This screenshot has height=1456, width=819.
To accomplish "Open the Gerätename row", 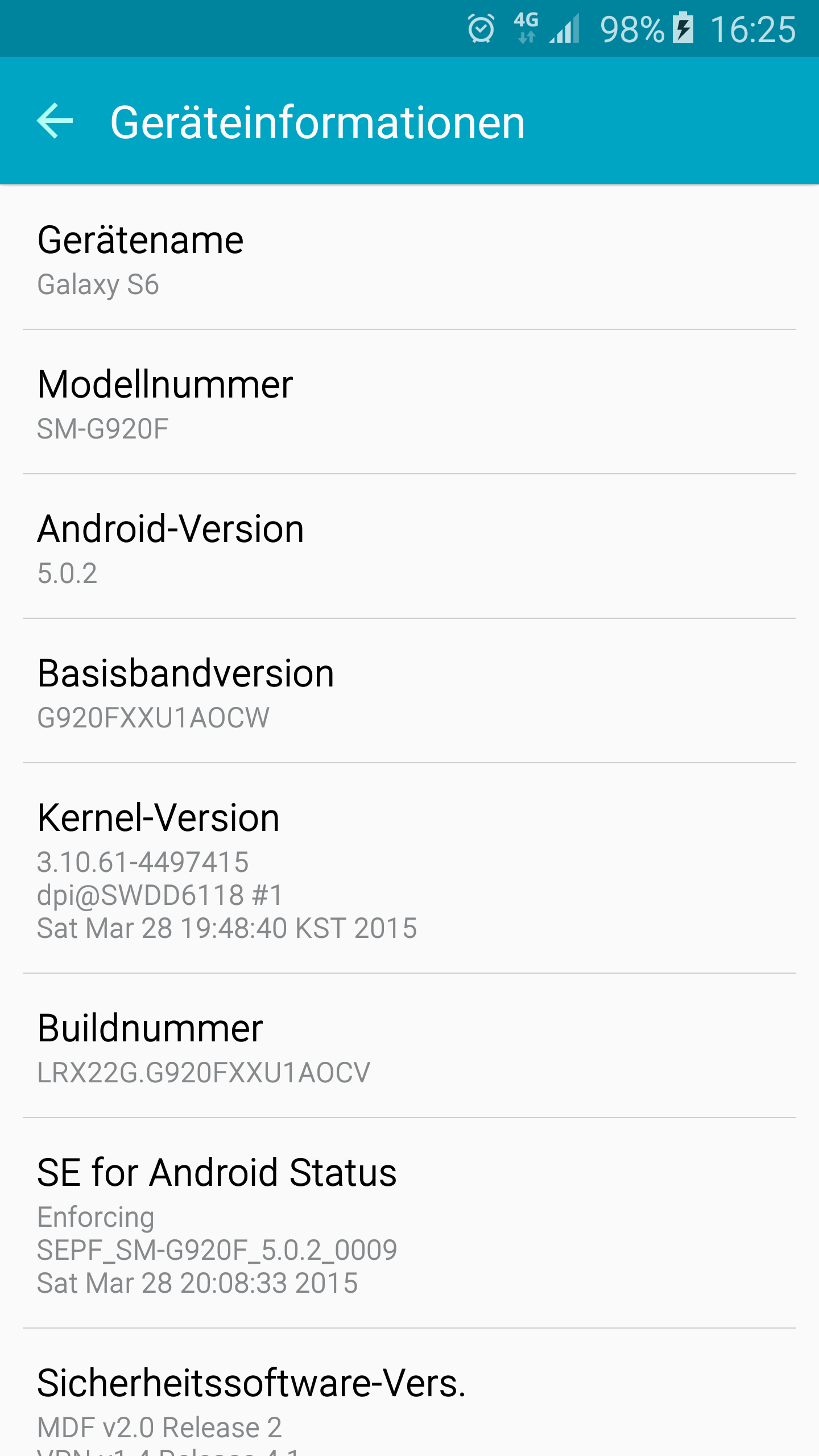I will [409, 258].
